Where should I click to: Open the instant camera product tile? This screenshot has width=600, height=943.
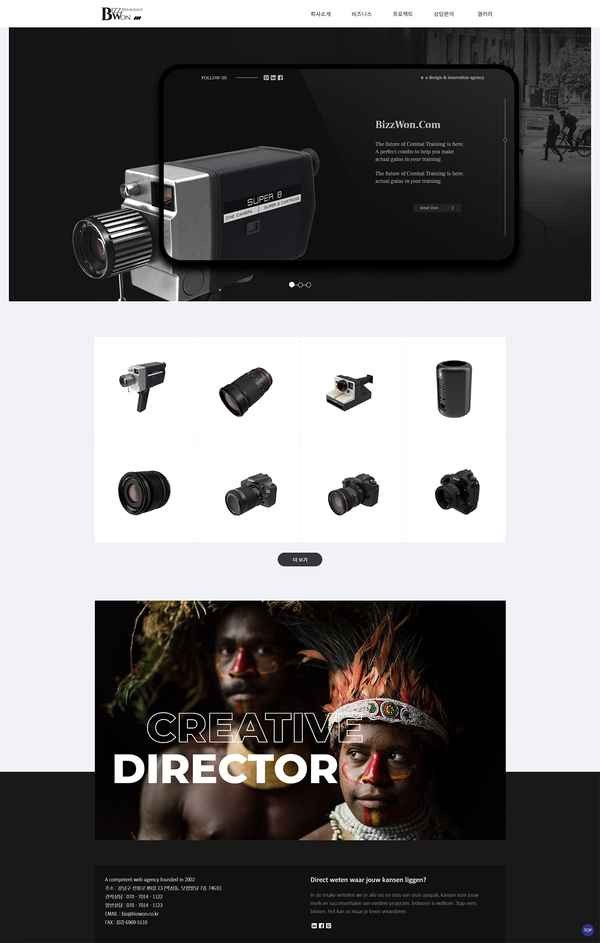coord(349,390)
